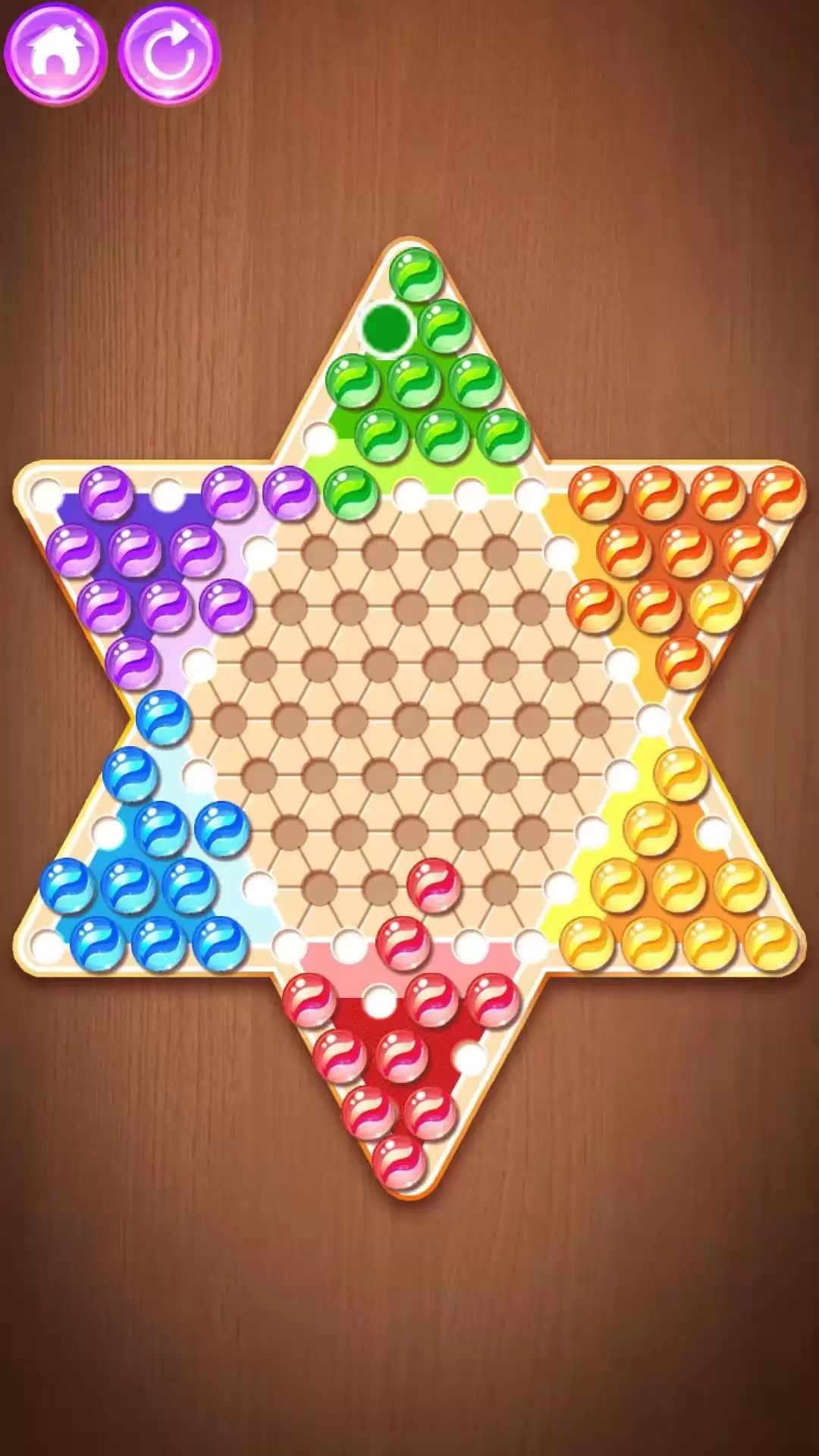The height and width of the screenshot is (1456, 819).
Task: Select the lone red marble nearest board center
Action: click(x=434, y=885)
